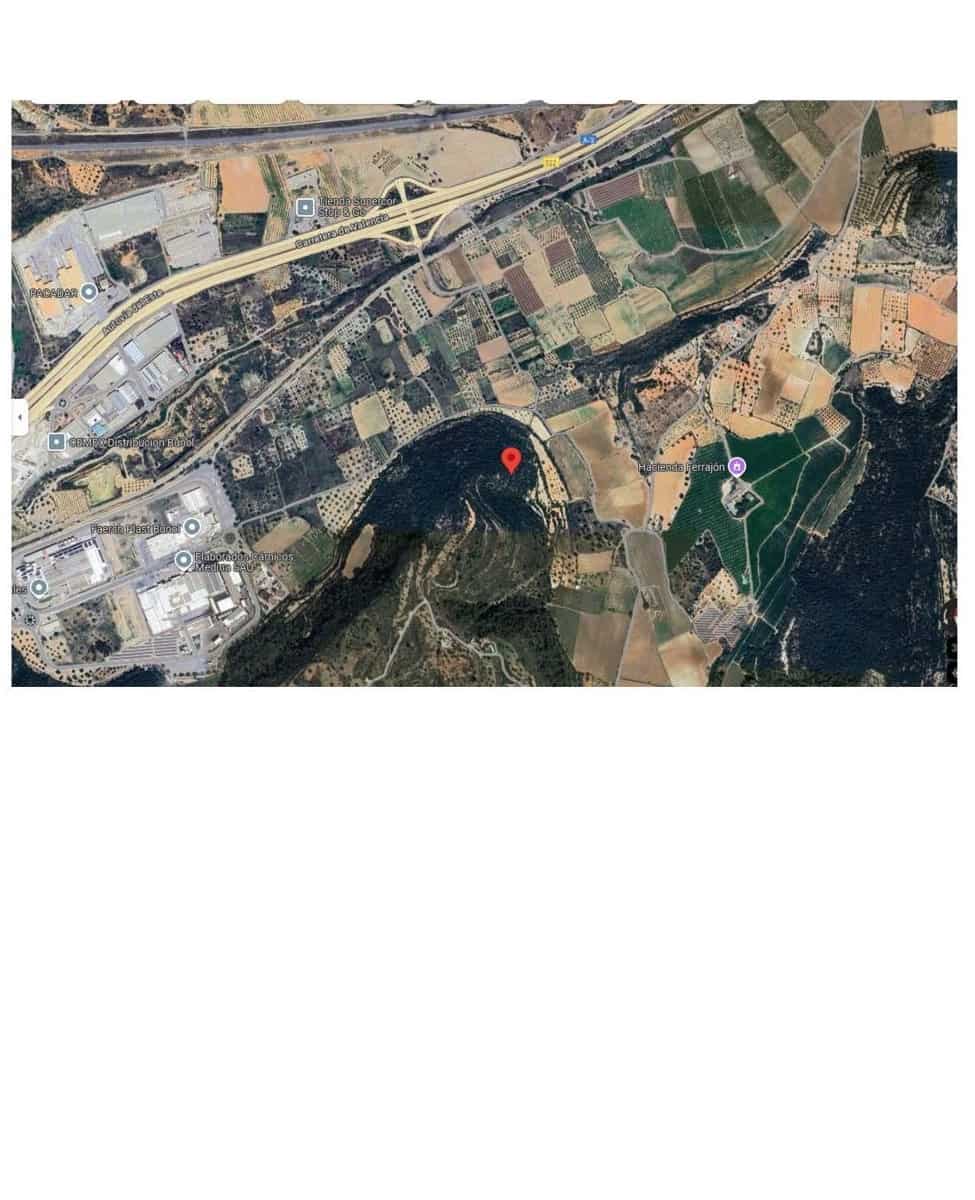Select the PARADAR place marker icon
The image size is (975, 1200).
(x=90, y=293)
